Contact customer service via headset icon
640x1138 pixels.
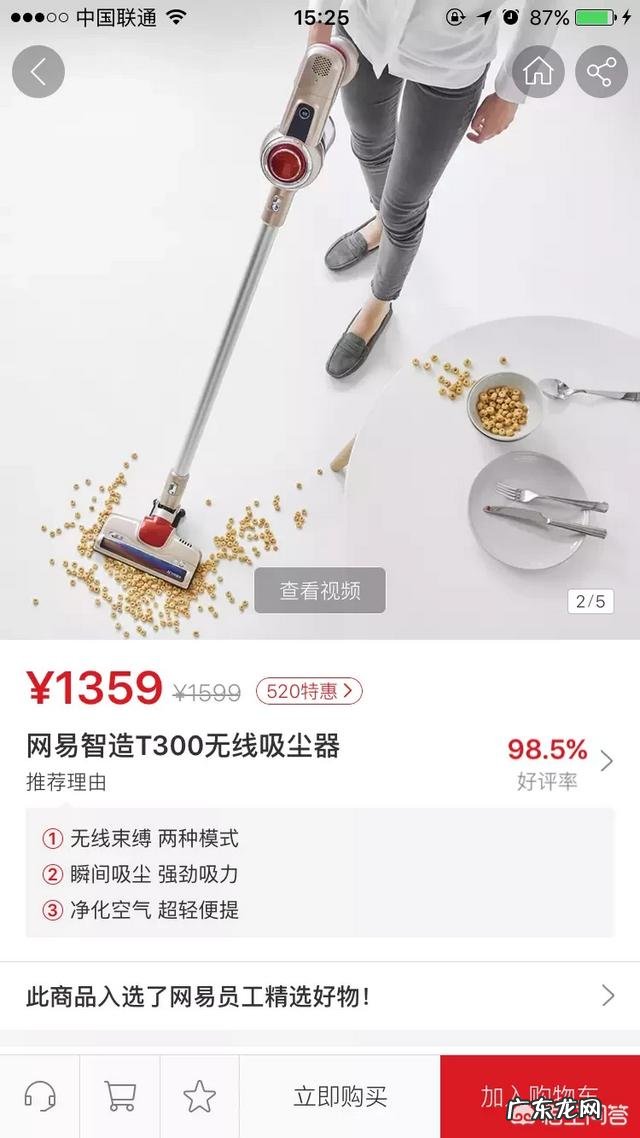point(40,1096)
